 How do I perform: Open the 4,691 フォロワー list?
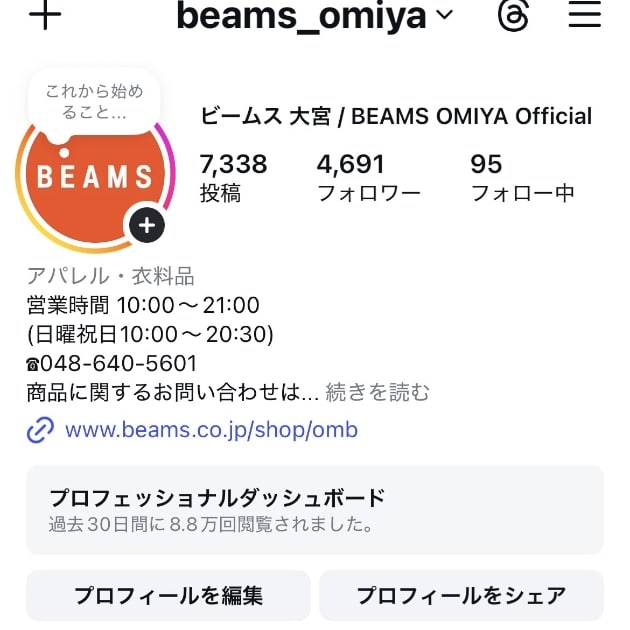coord(368,177)
